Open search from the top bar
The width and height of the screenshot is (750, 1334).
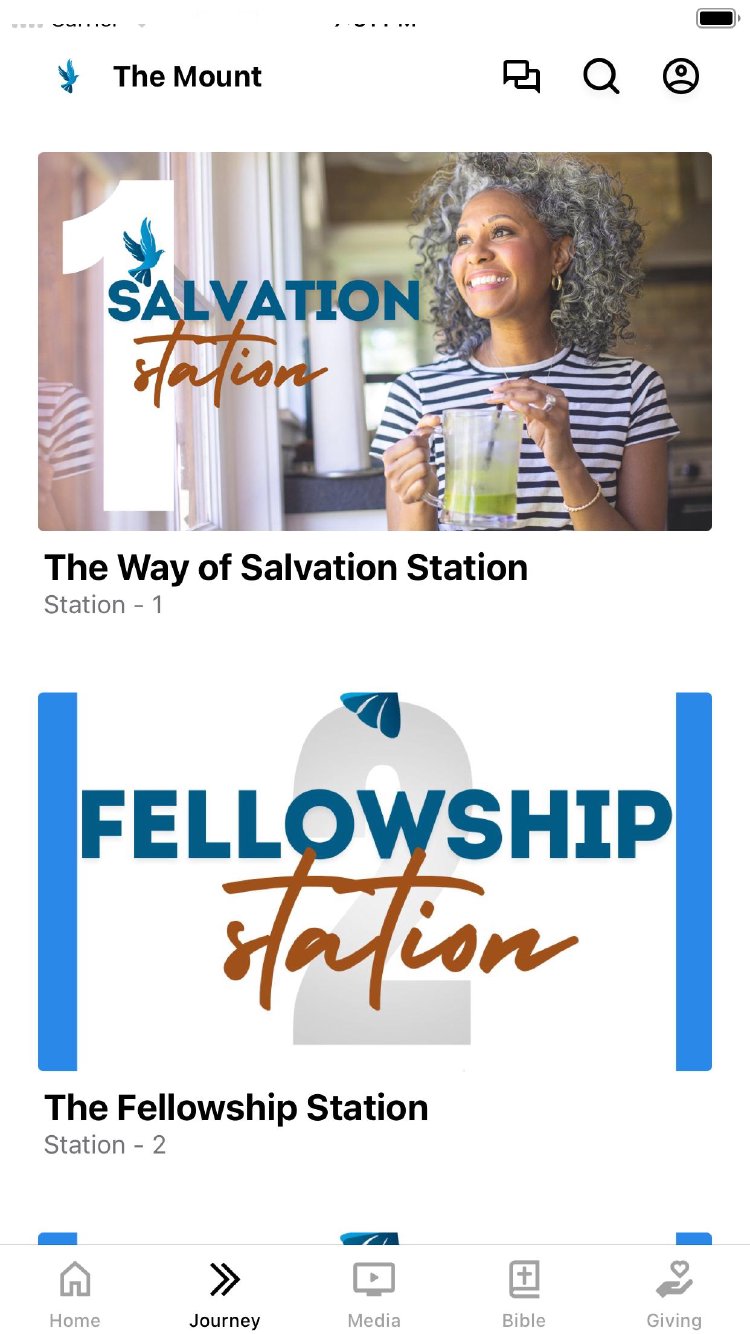pos(601,77)
